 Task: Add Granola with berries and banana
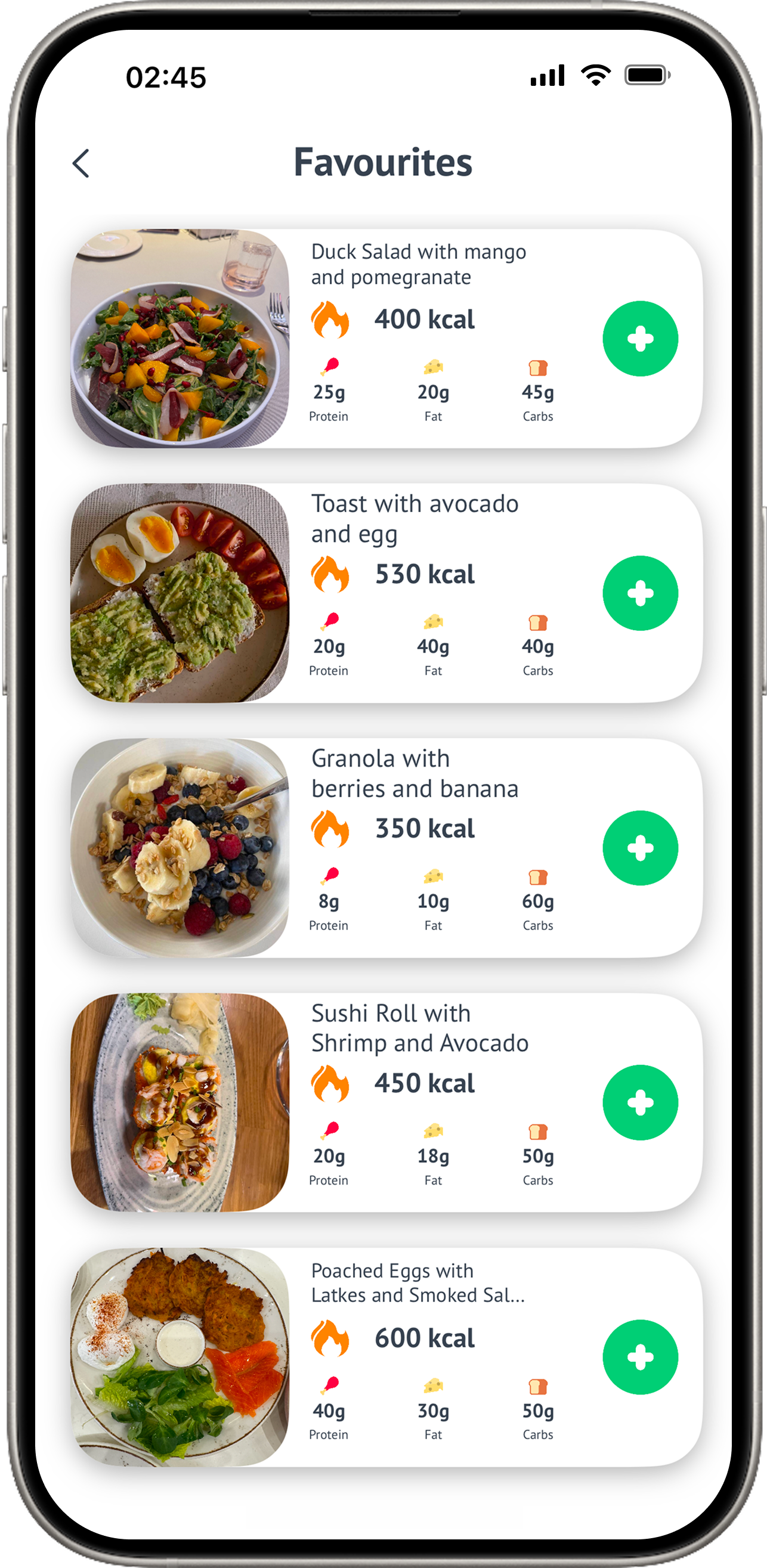[640, 848]
